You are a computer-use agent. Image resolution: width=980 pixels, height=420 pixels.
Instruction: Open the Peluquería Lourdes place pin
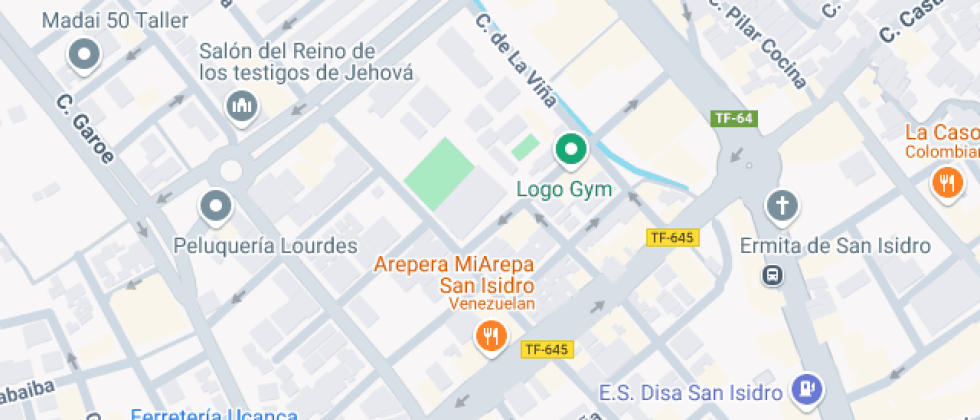[216, 208]
